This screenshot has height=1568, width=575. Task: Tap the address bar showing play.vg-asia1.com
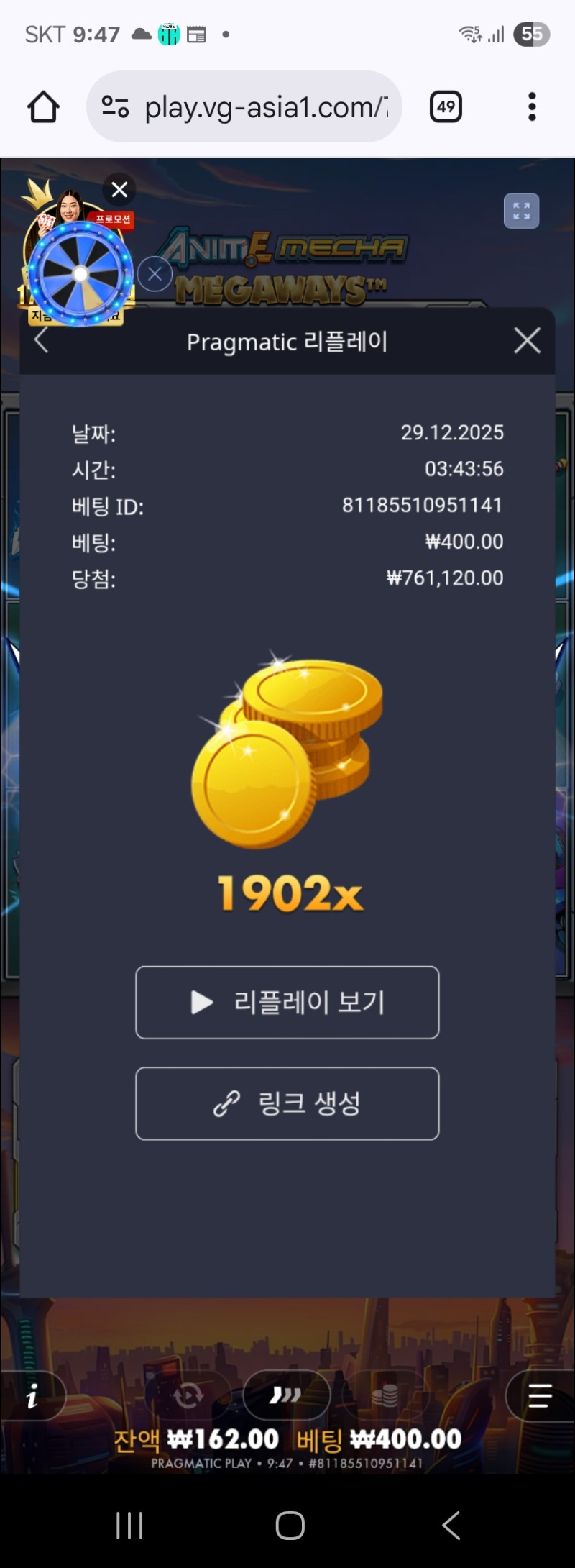point(244,107)
